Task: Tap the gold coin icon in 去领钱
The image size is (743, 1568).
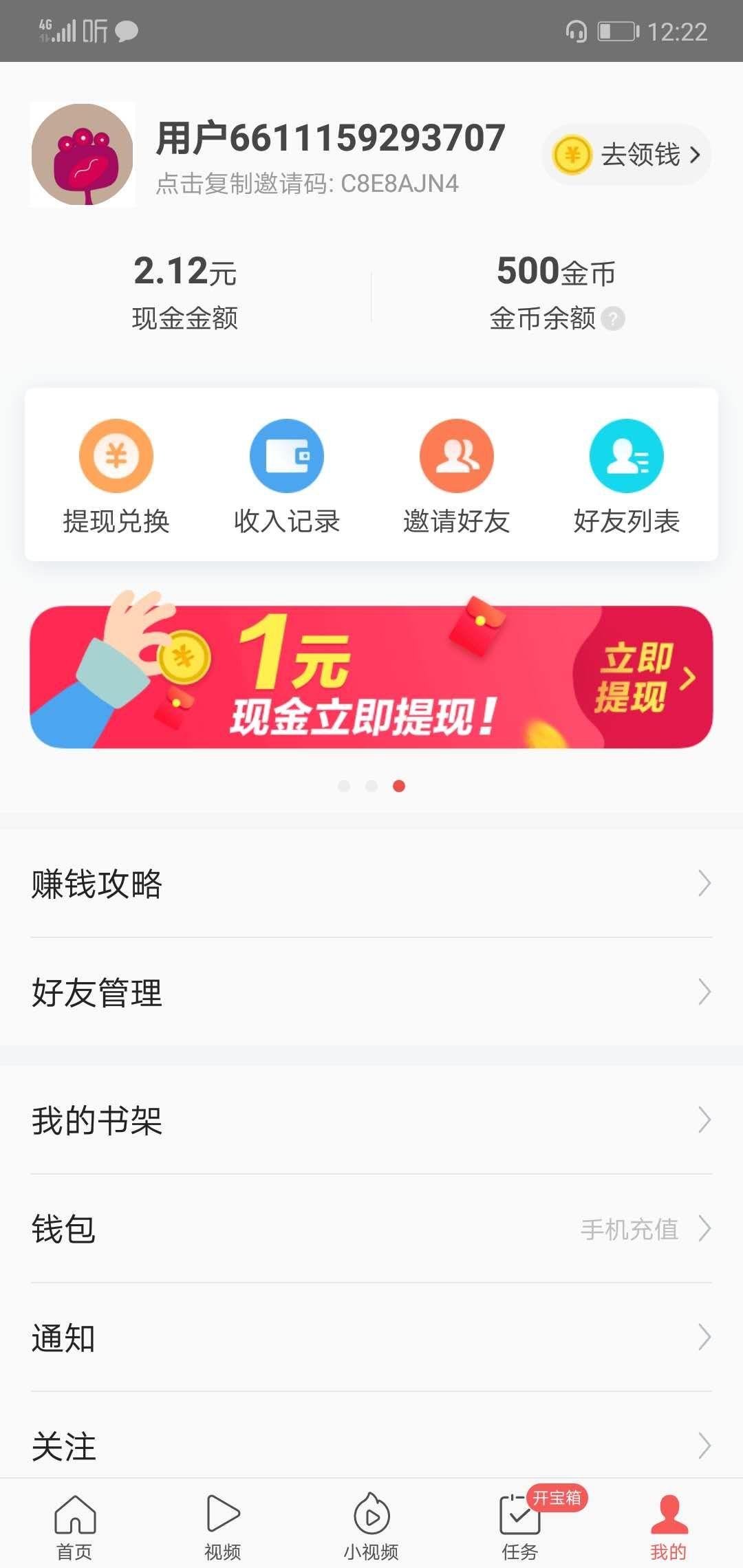Action: click(x=571, y=155)
